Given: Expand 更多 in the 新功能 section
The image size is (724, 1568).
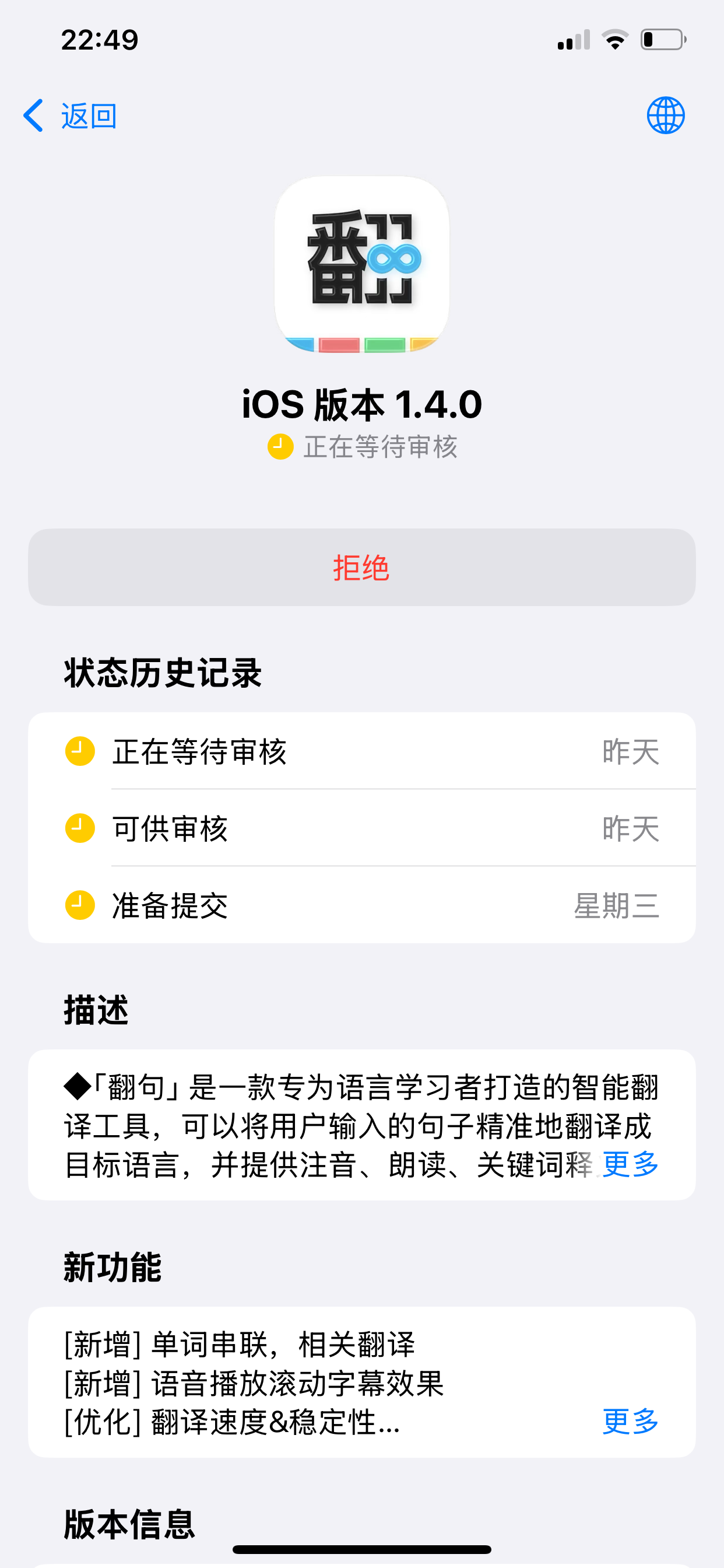Looking at the screenshot, I should click(630, 1422).
